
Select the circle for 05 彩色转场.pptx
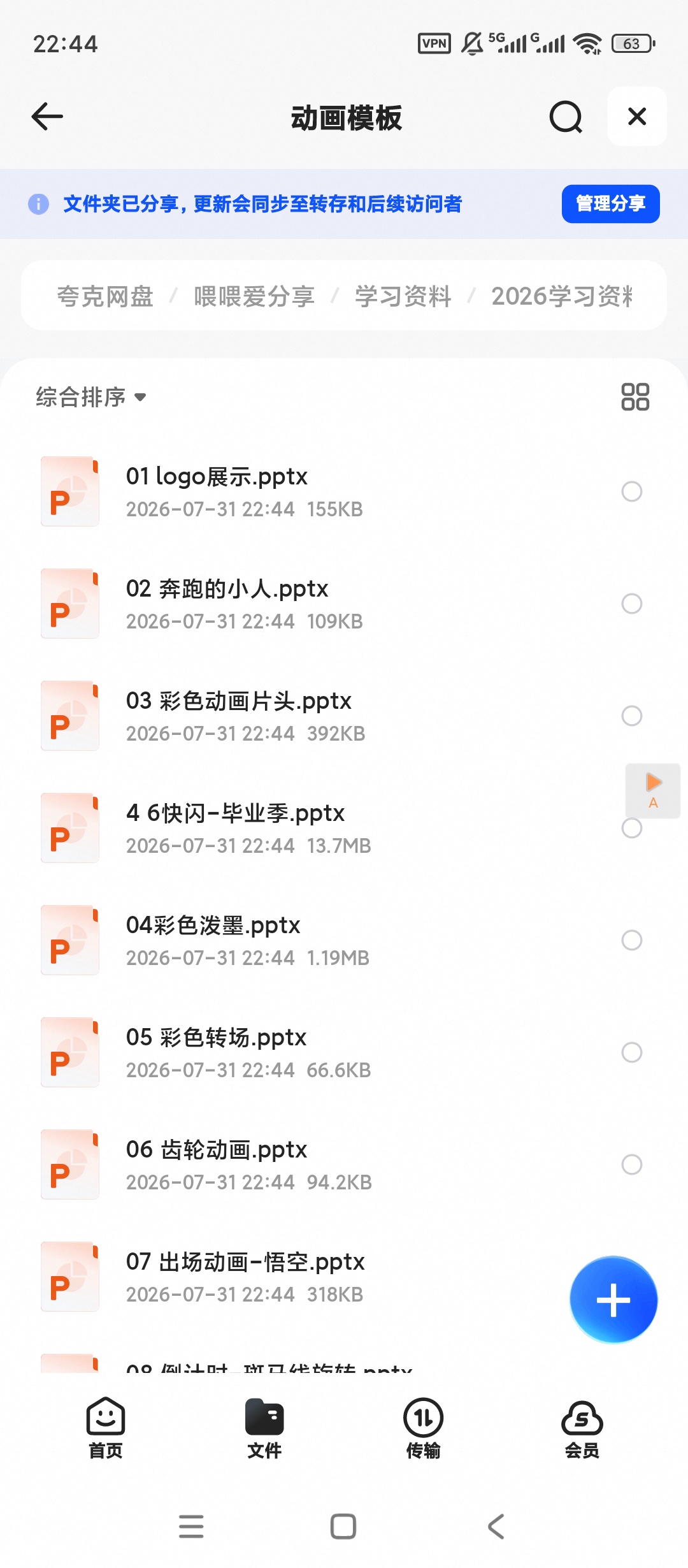[x=631, y=1052]
